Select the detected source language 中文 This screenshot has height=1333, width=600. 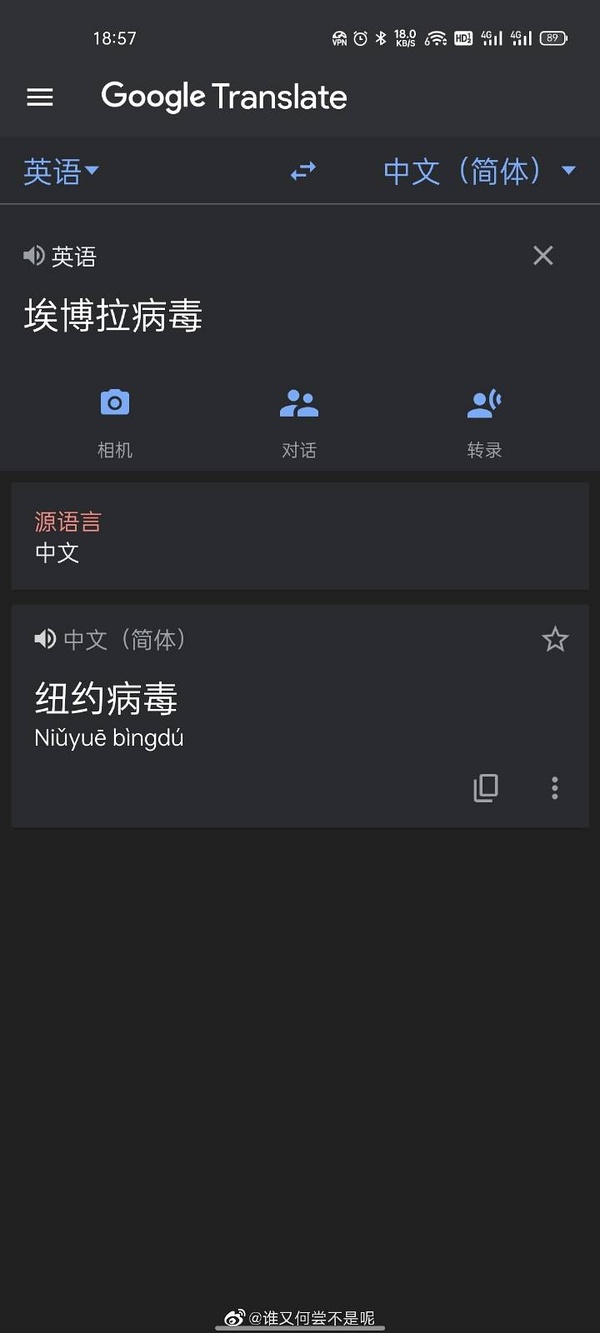click(x=57, y=552)
